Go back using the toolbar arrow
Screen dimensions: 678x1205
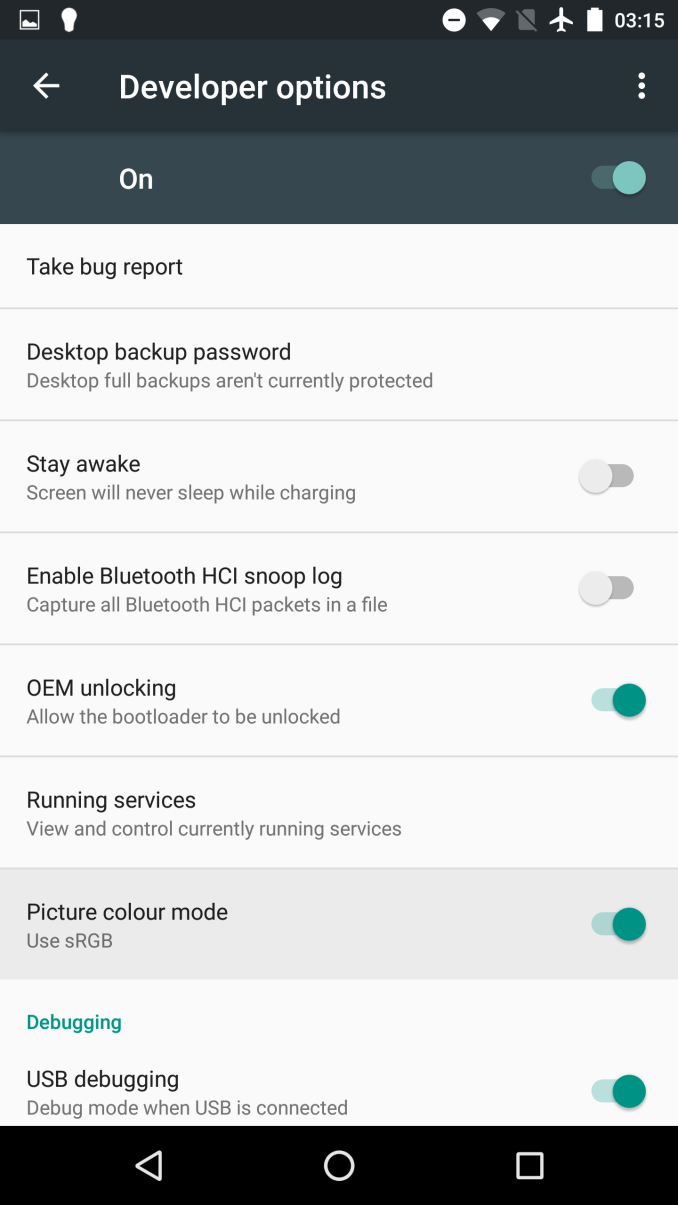coord(46,87)
